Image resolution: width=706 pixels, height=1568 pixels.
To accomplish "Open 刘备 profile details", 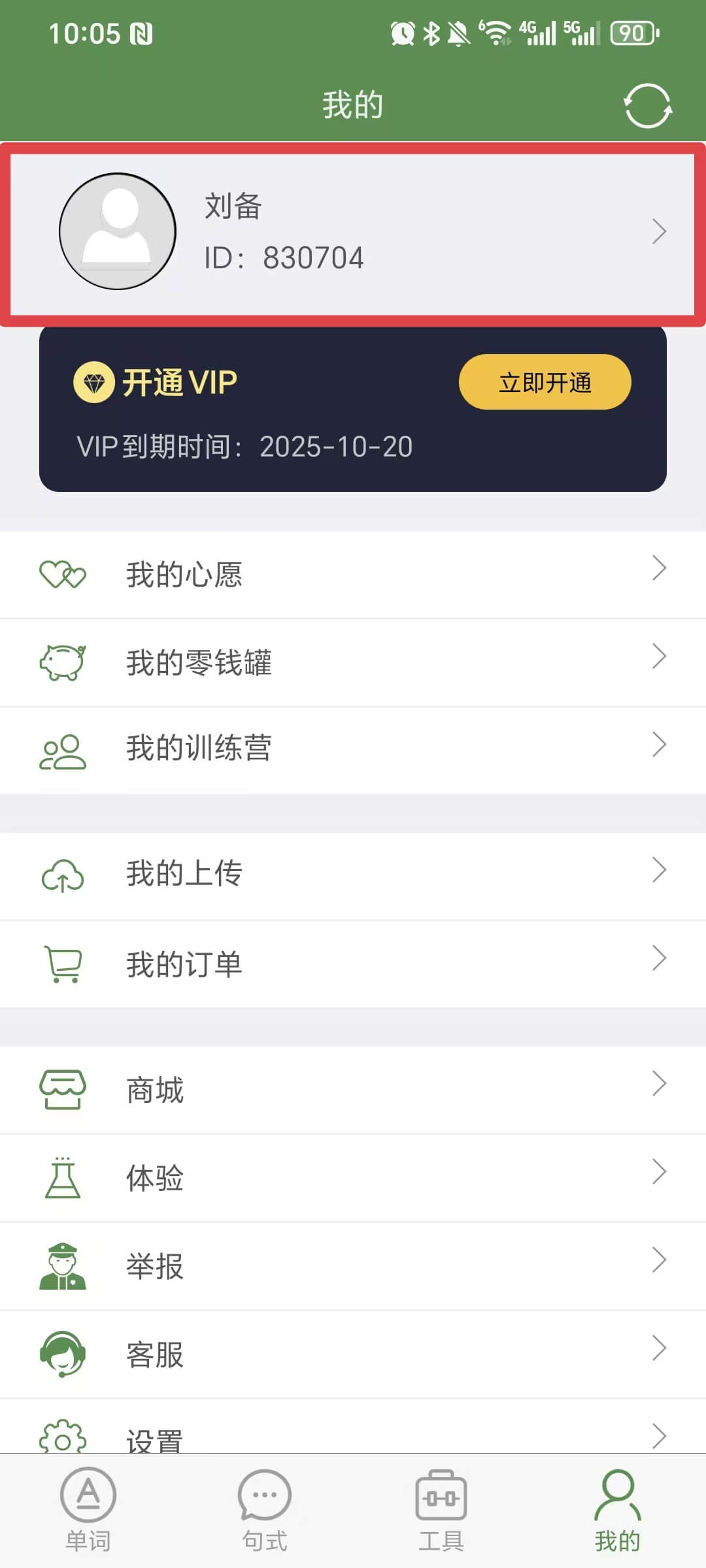I will (x=353, y=233).
